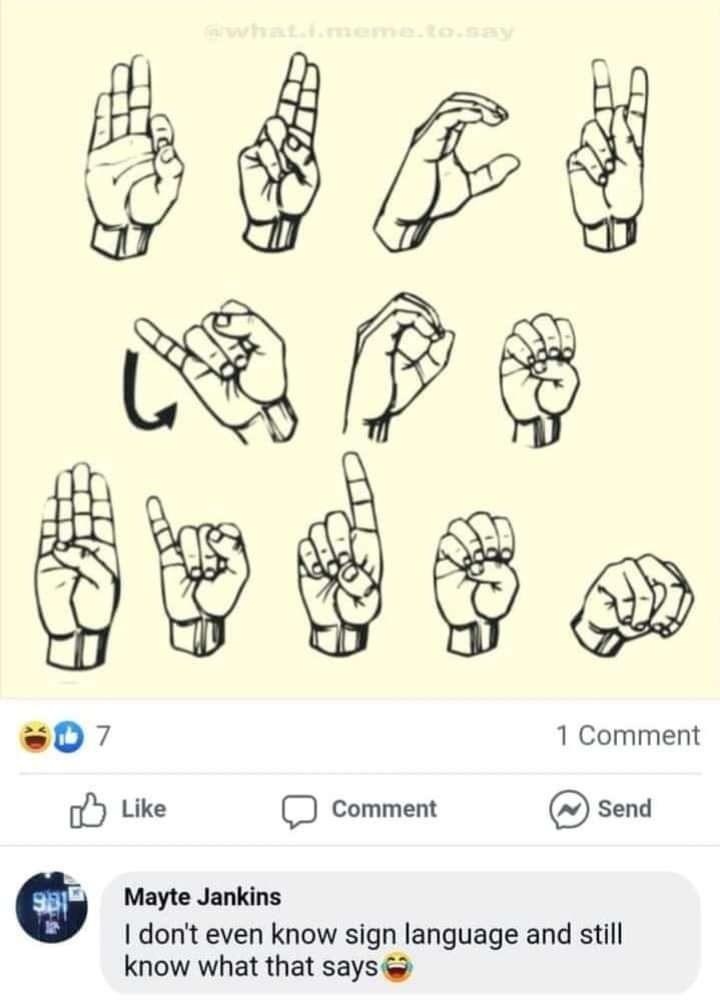Tap the Comment button under the post
Image resolution: width=720 pixels, height=1000 pixels.
[359, 809]
